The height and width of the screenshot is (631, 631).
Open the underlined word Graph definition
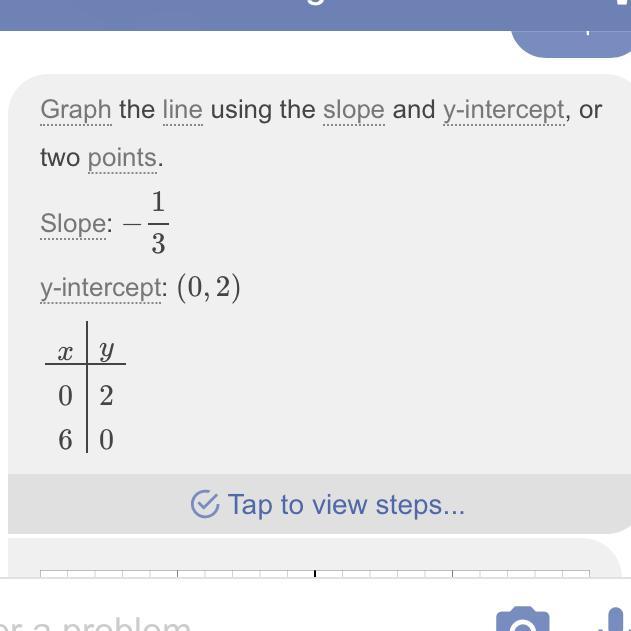75,109
